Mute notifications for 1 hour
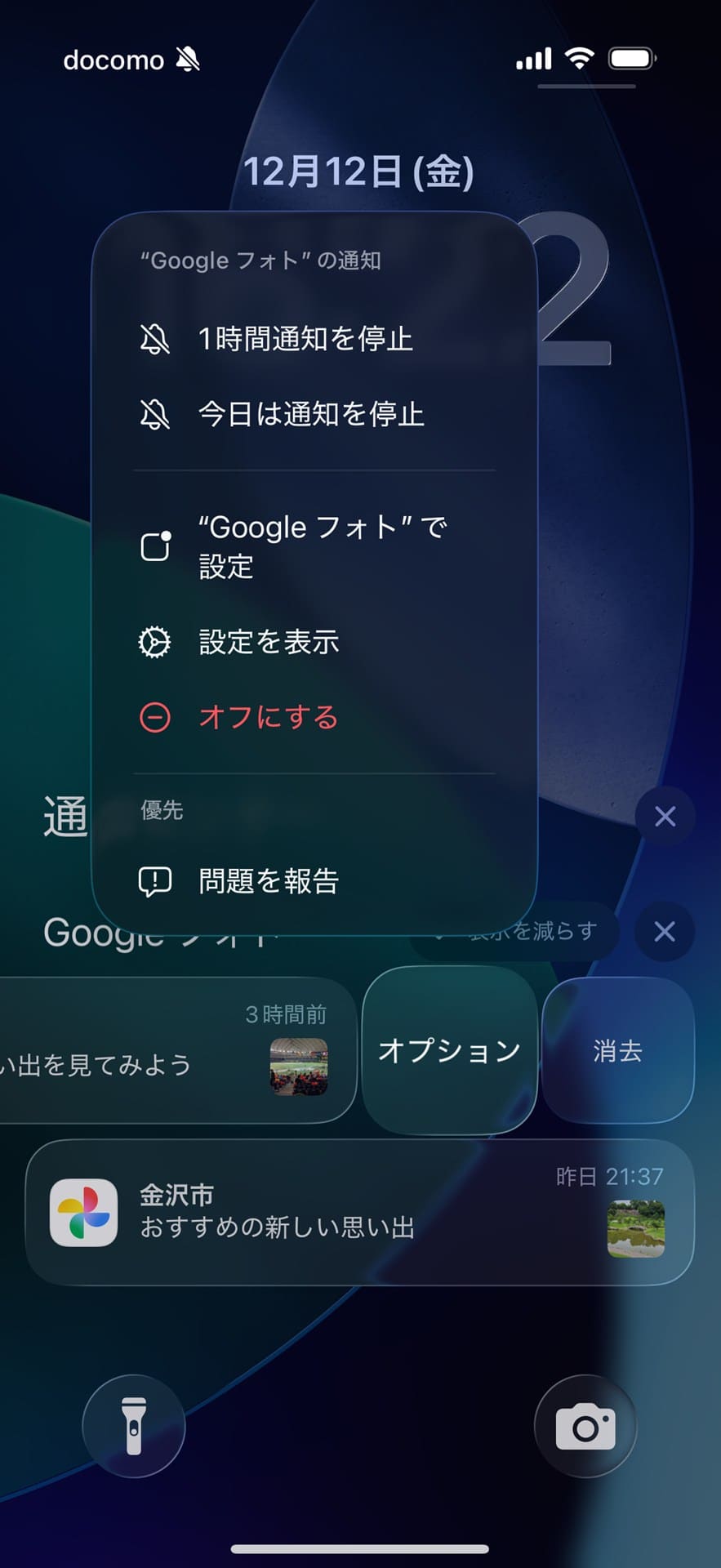This screenshot has width=721, height=1568. click(x=306, y=338)
